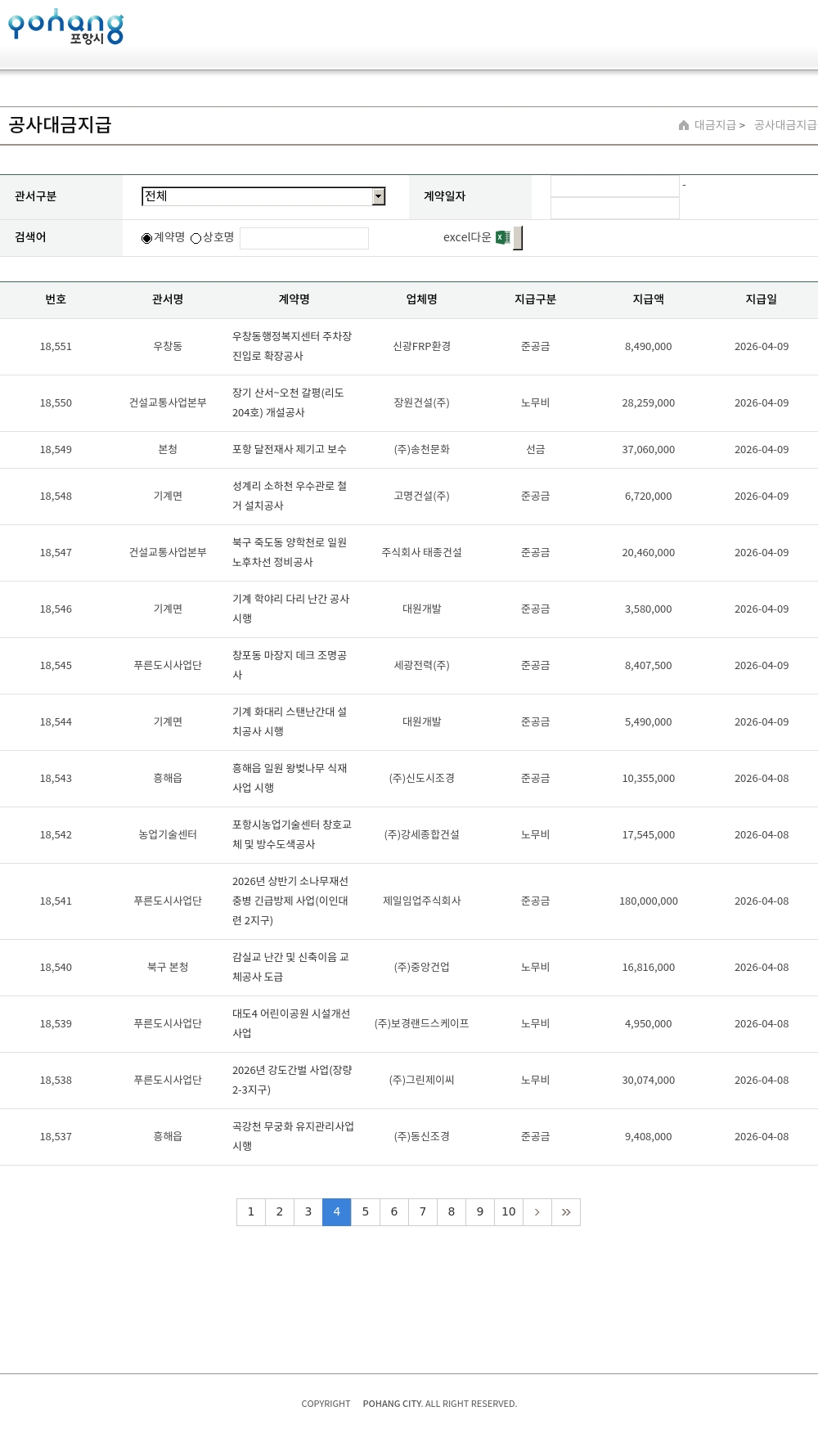818x1456 pixels.
Task: Show page 7 of the list
Action: [423, 1212]
